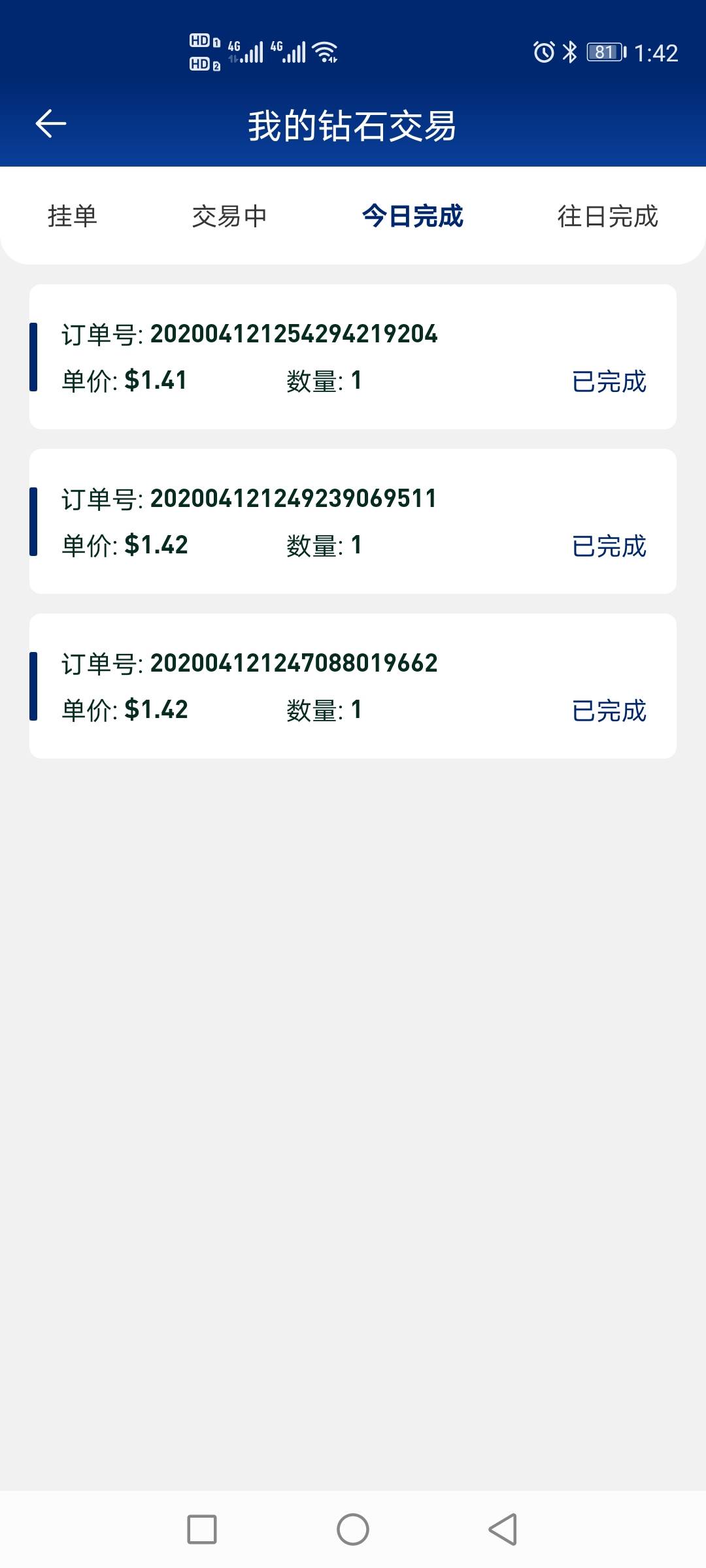Screen dimensions: 706x1568
Task: Select the 今日完成 tab
Action: pos(412,216)
